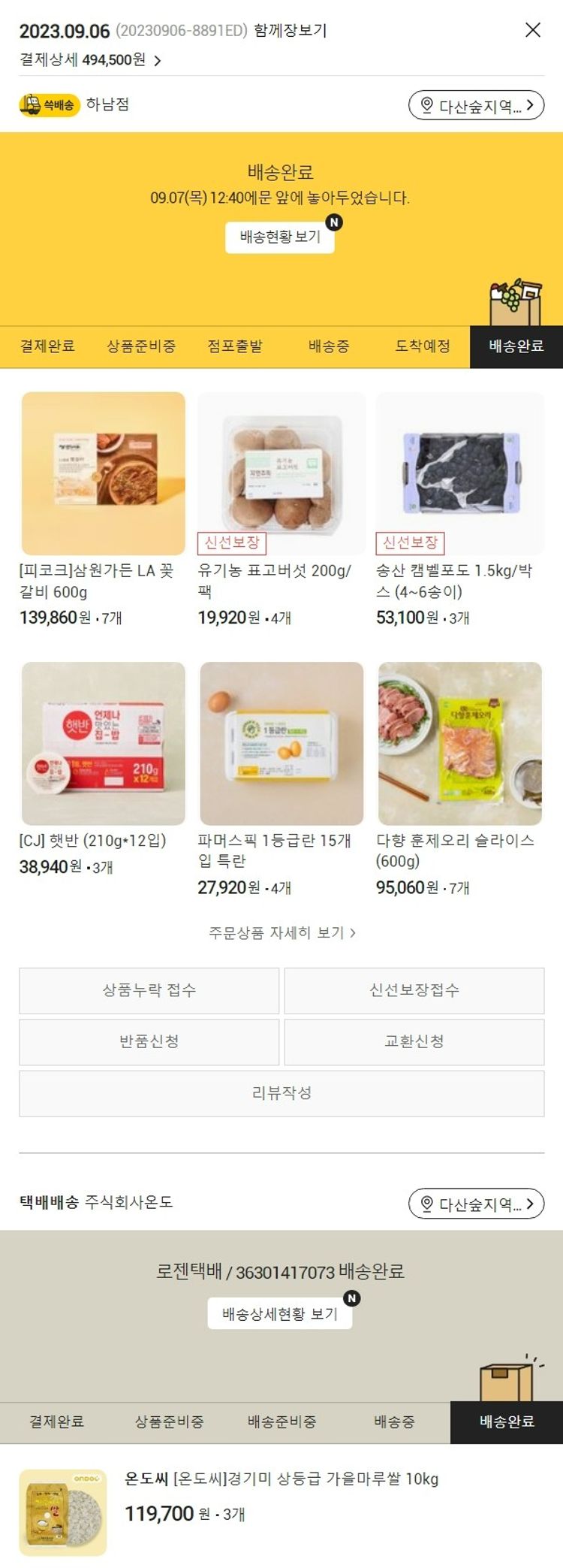This screenshot has width=563, height=1568.
Task: Open the 다산숲지역 address button by 택배배송
Action: (x=476, y=1204)
